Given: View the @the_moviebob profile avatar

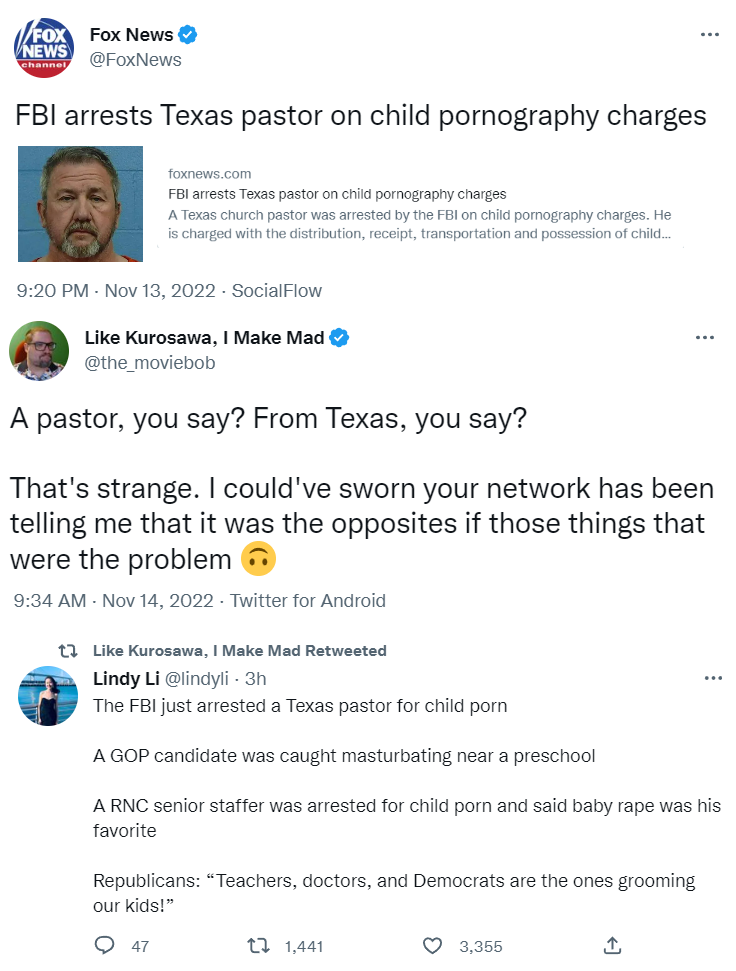Looking at the screenshot, I should [39, 351].
